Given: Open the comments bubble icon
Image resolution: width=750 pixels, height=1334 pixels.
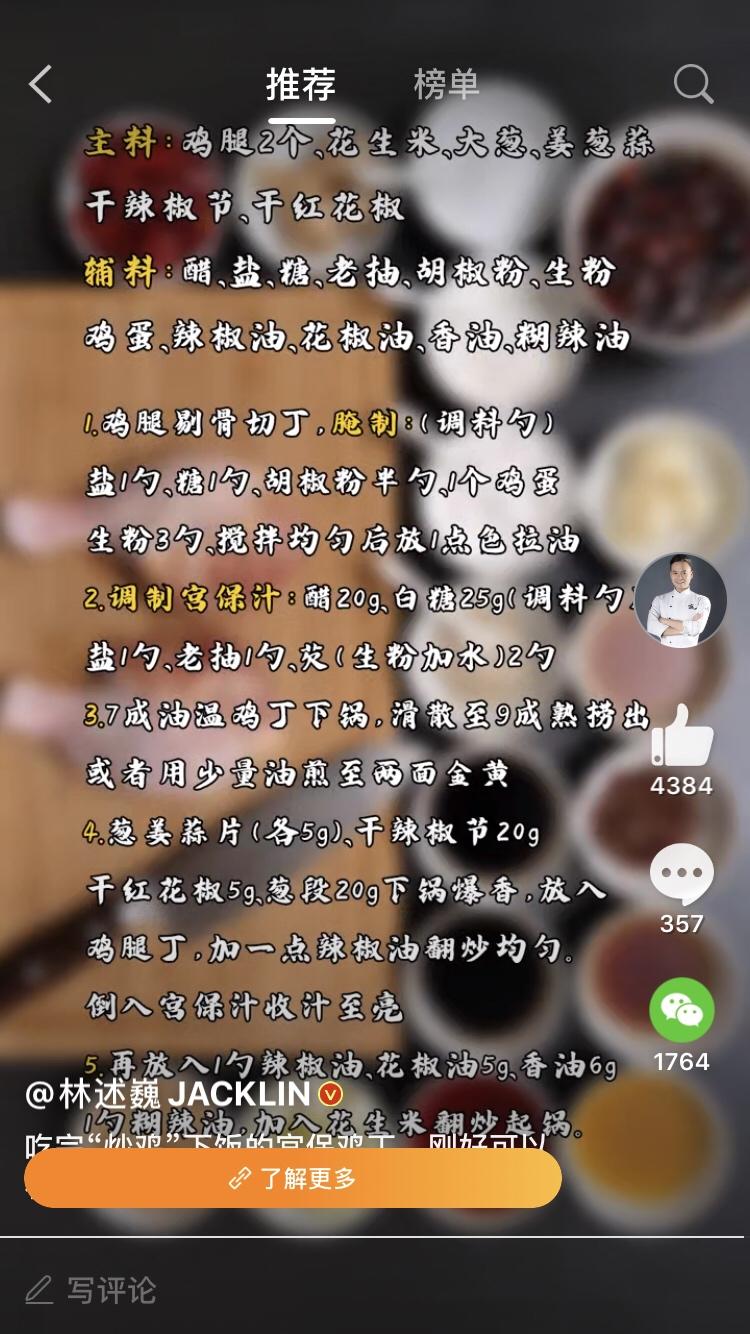Looking at the screenshot, I should coord(682,875).
